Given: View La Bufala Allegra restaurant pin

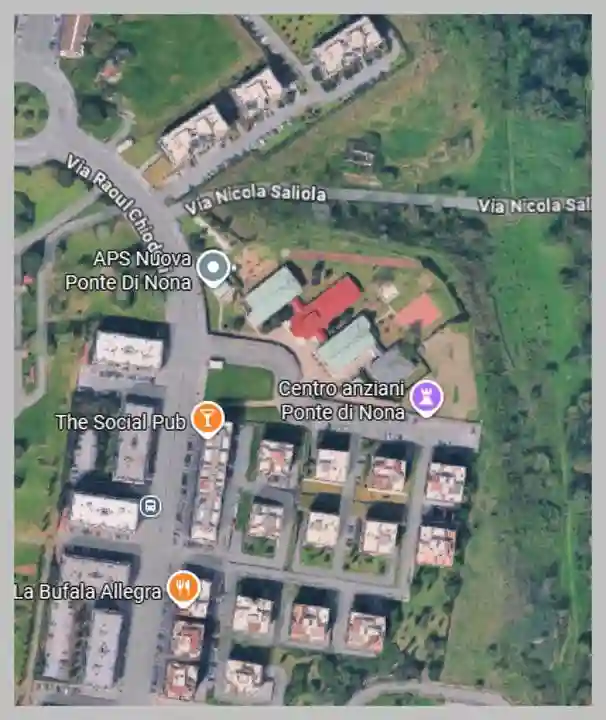Looking at the screenshot, I should [182, 588].
